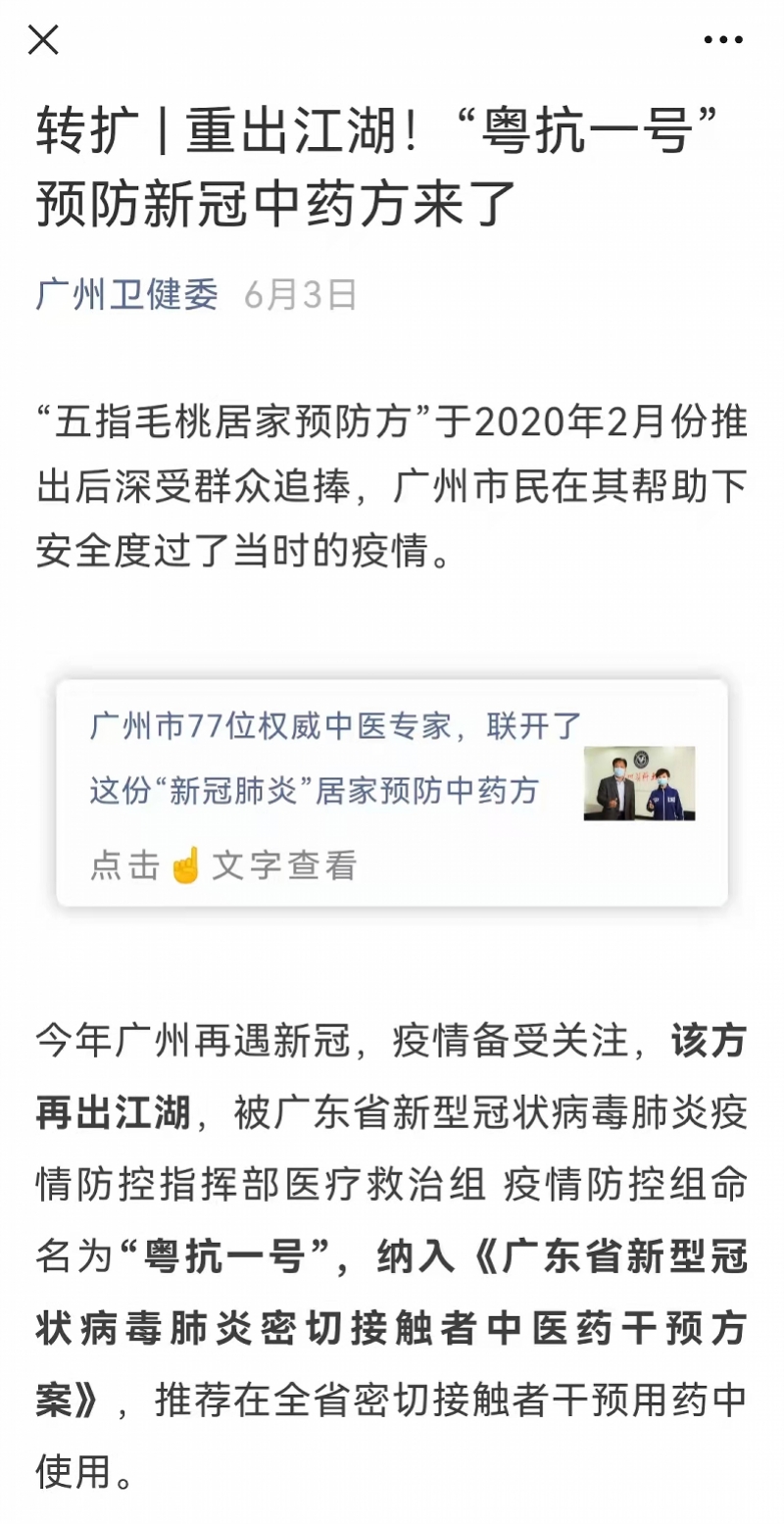Open the linked 77位权威中医专家 article card
Viewport: 784px width, 1524px height.
(x=392, y=792)
